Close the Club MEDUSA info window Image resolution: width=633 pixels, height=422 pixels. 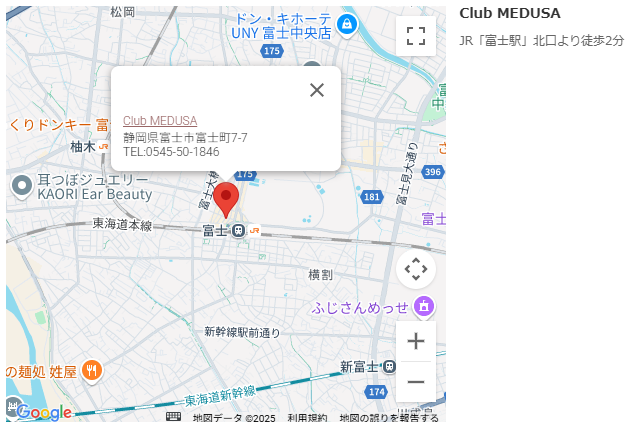[317, 90]
